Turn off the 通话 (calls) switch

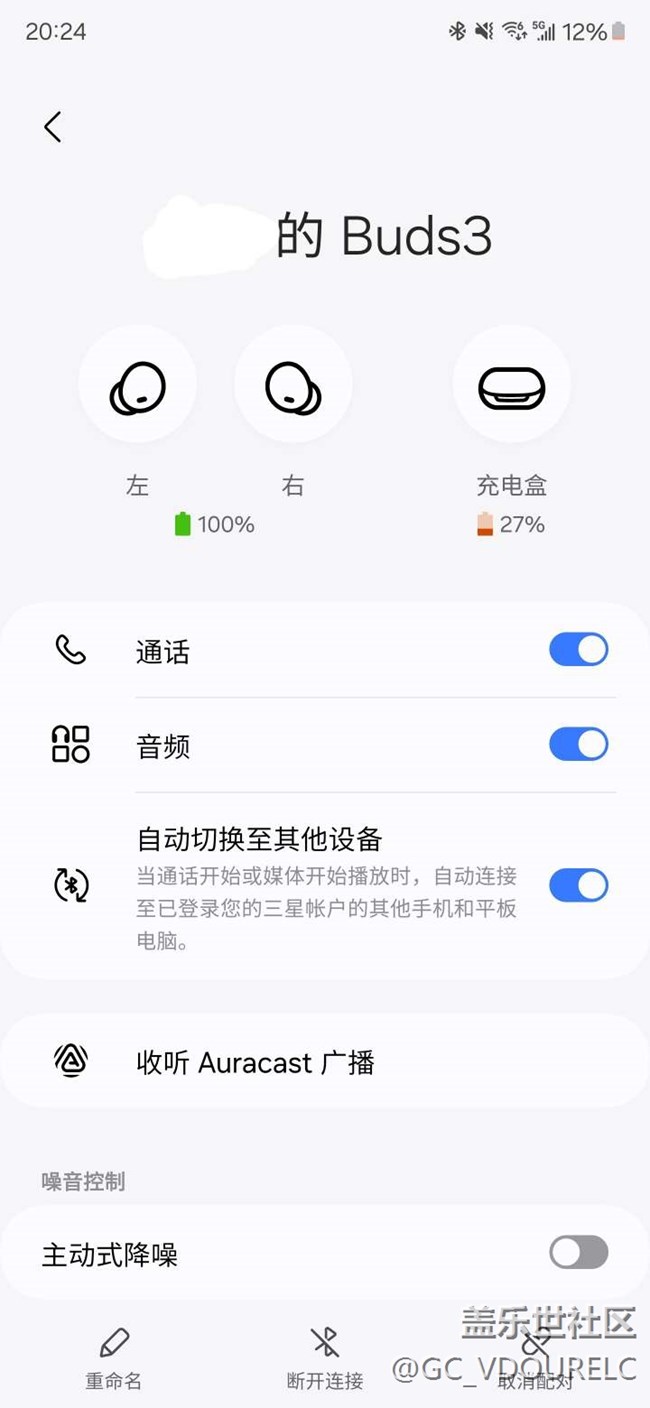tap(578, 650)
